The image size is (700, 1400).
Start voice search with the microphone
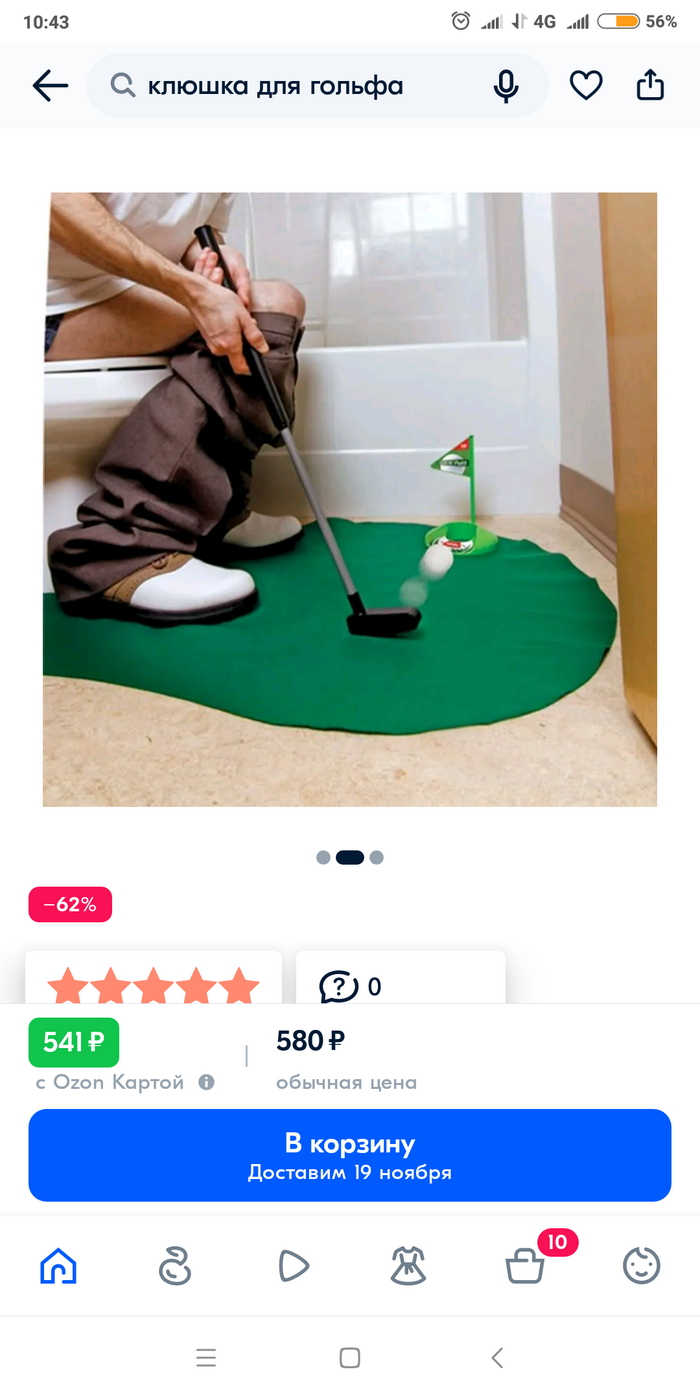coord(506,86)
